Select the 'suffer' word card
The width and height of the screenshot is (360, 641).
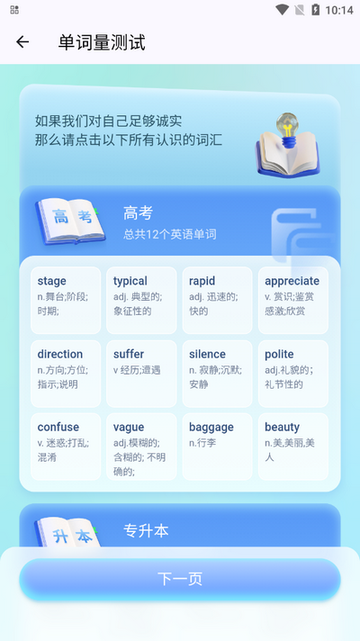[141, 374]
